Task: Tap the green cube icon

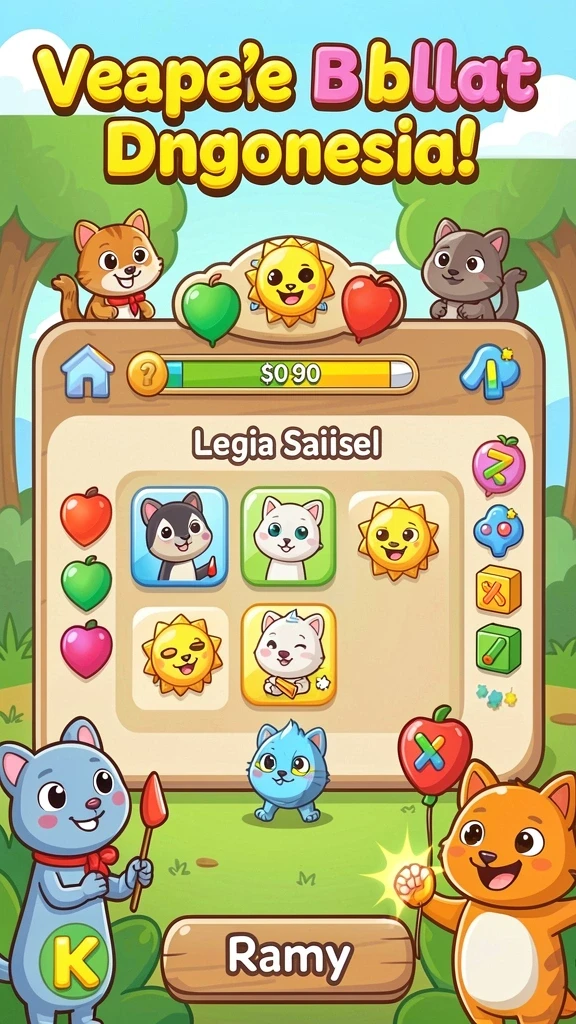Action: tap(498, 649)
